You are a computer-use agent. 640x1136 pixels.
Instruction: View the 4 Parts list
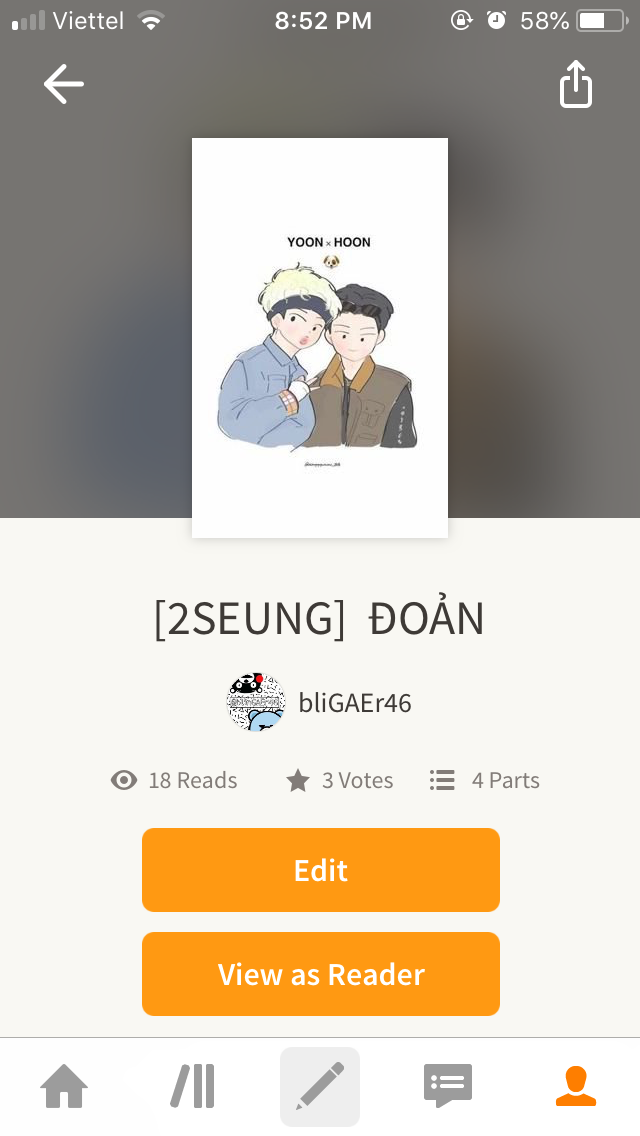coord(484,780)
